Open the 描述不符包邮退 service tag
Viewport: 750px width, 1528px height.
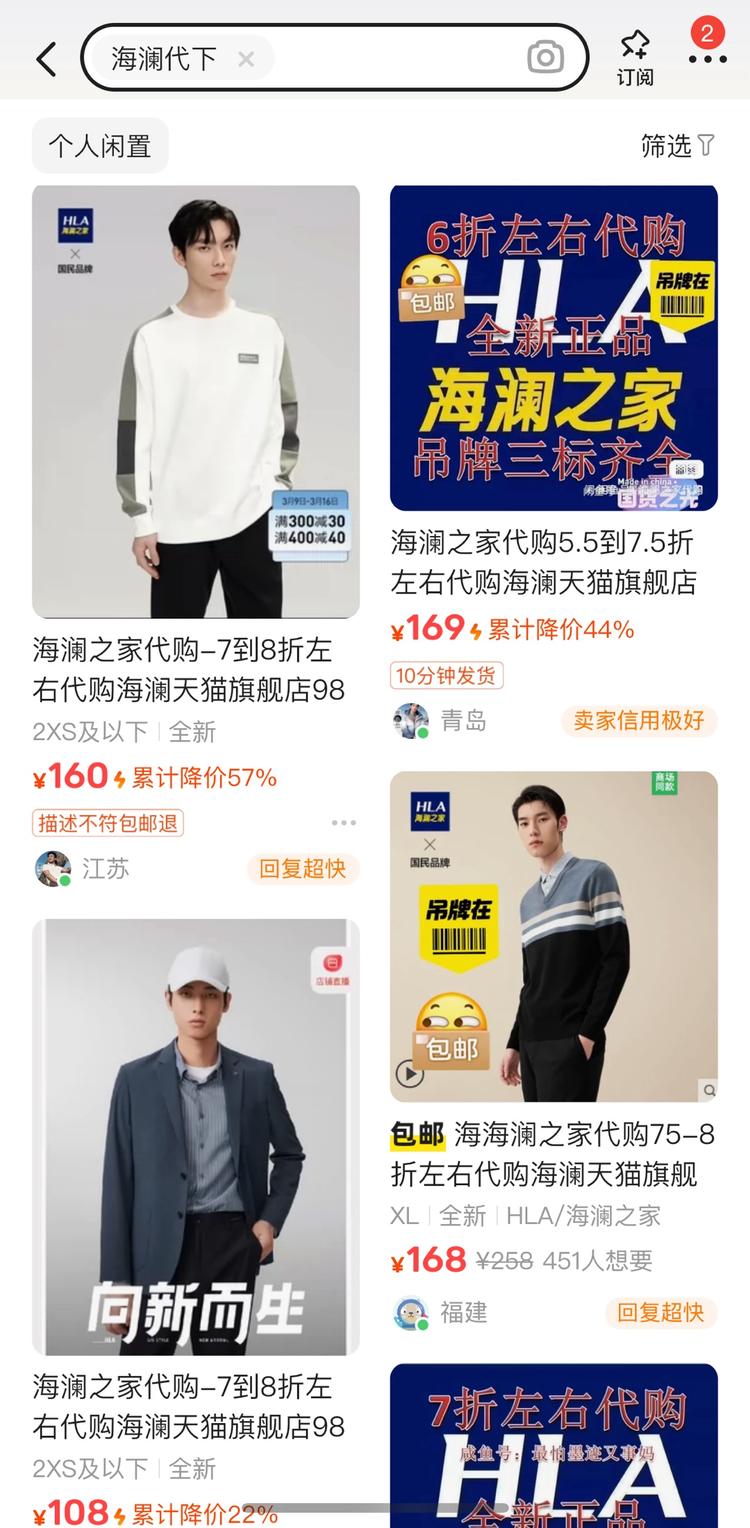tap(106, 822)
